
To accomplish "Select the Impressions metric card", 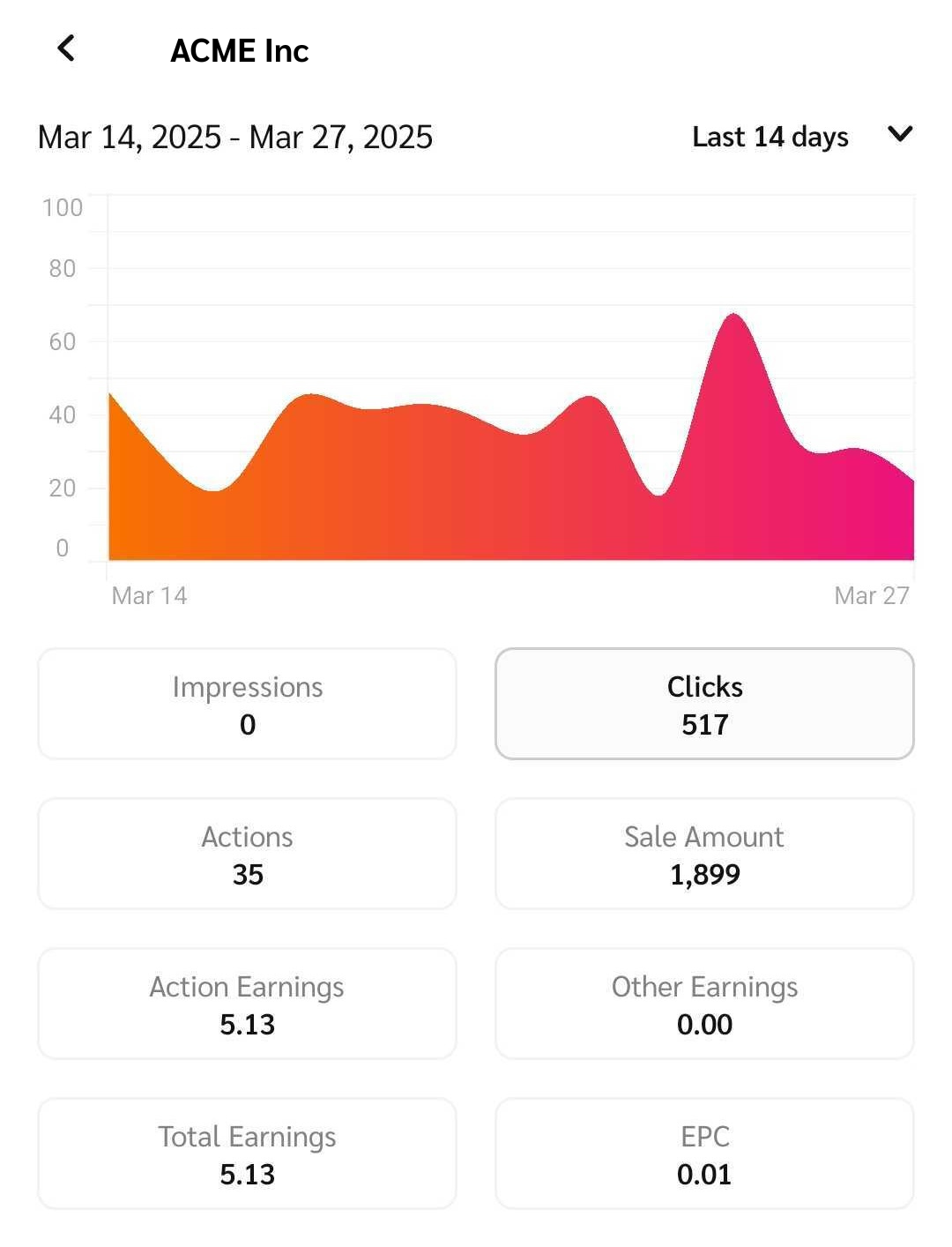I will click(247, 704).
